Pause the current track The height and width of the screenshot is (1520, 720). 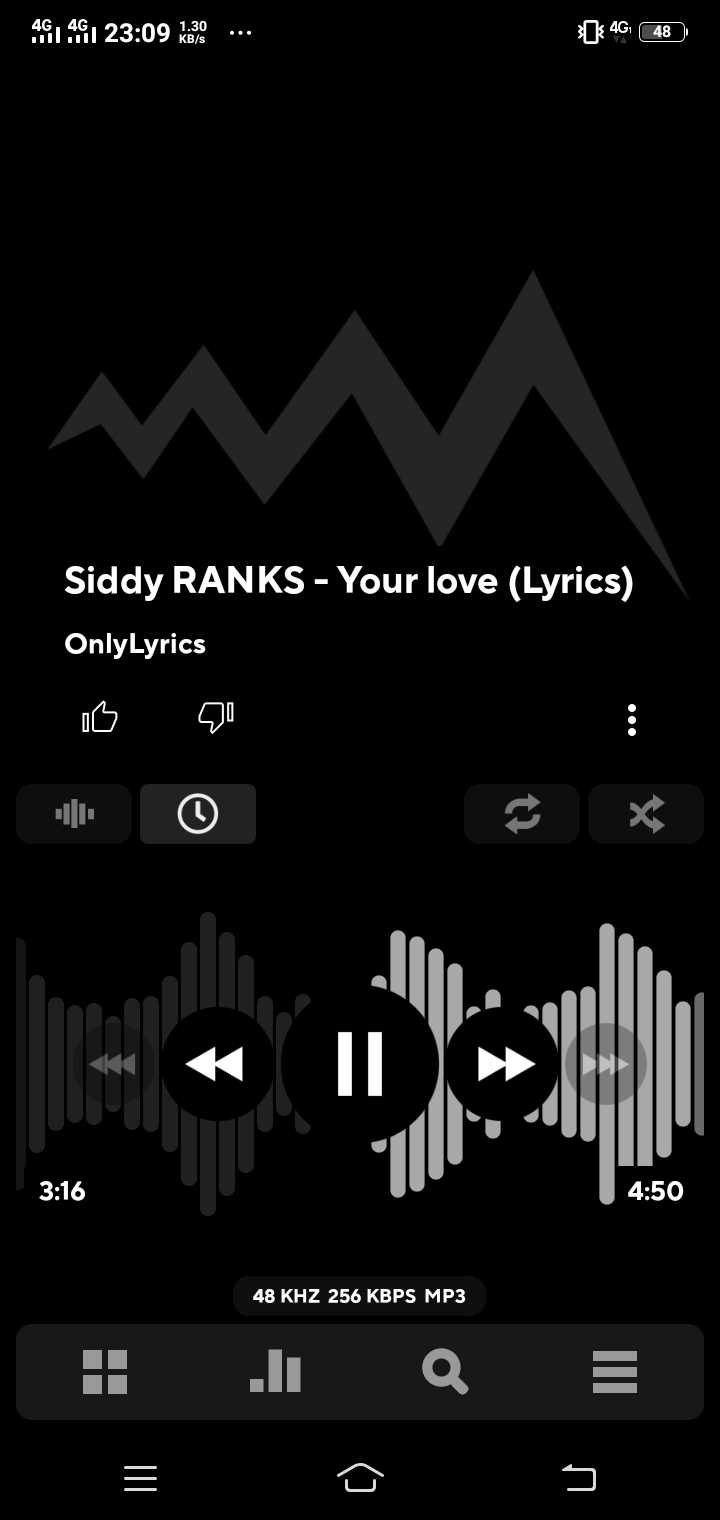[x=360, y=1064]
